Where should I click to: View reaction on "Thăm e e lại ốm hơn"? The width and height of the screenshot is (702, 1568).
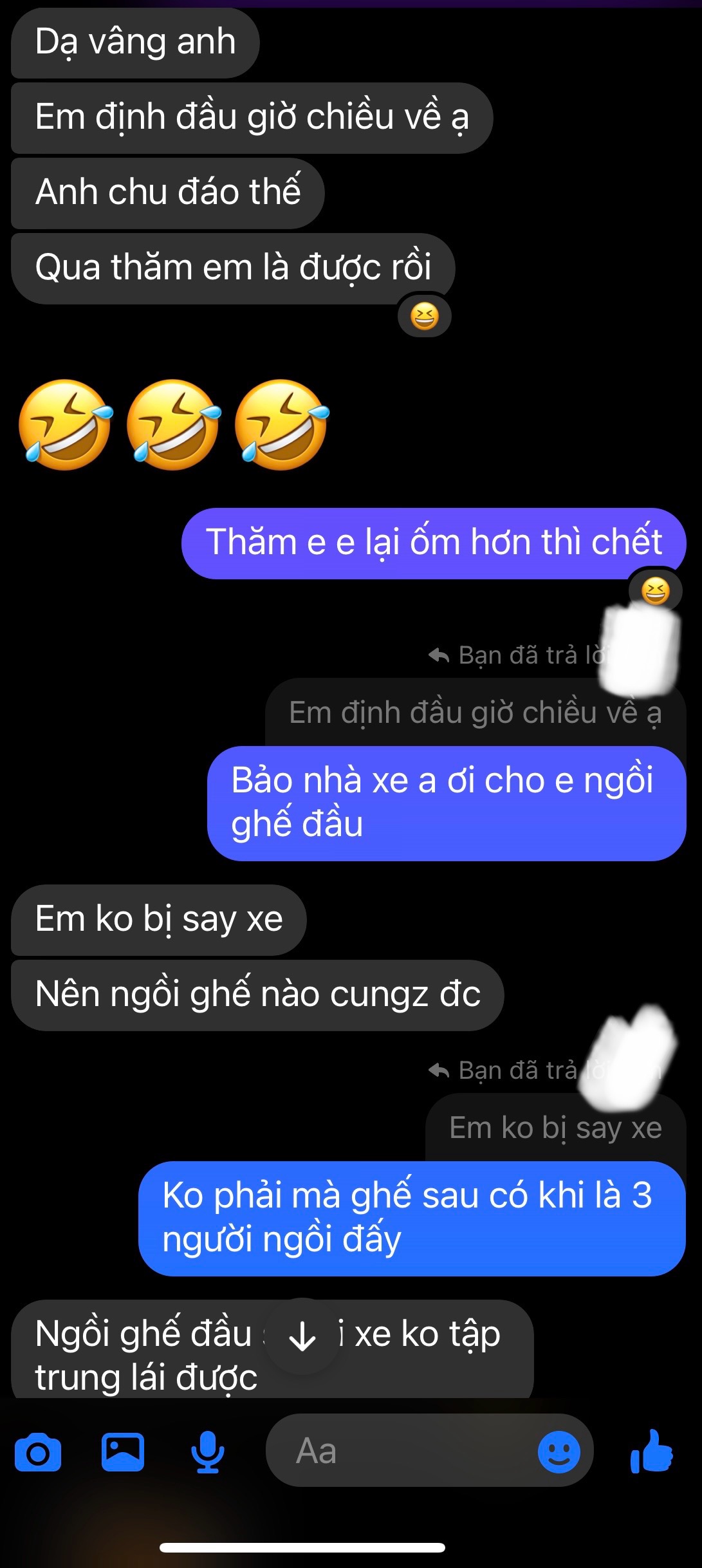pyautogui.click(x=654, y=591)
